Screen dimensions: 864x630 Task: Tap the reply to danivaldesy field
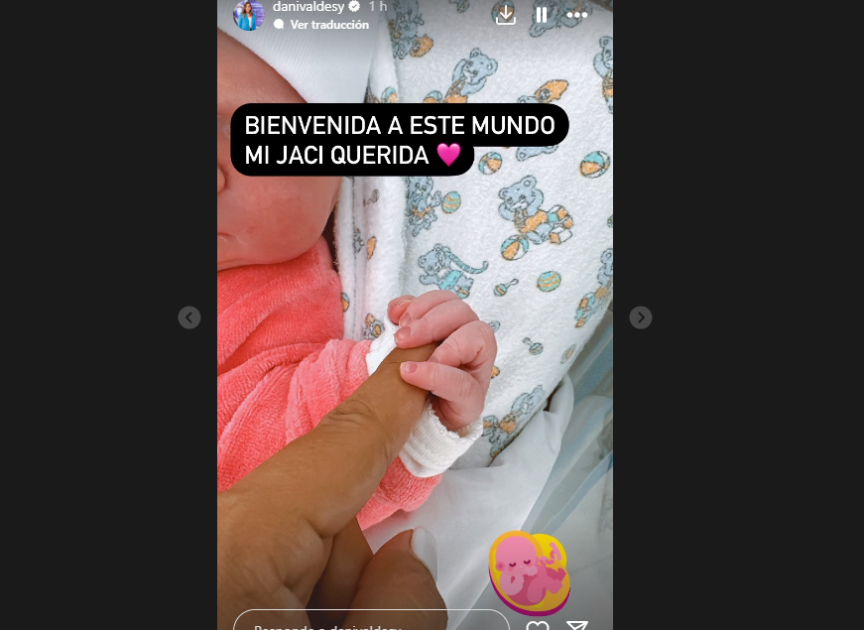click(370, 623)
